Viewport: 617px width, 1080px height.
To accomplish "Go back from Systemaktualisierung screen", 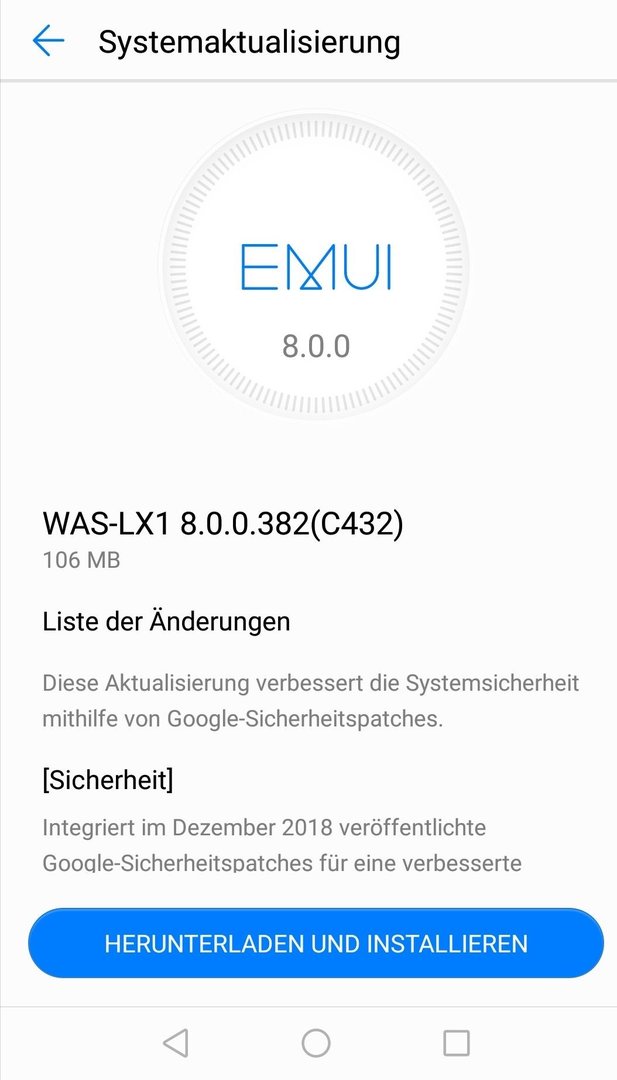I will 48,41.
